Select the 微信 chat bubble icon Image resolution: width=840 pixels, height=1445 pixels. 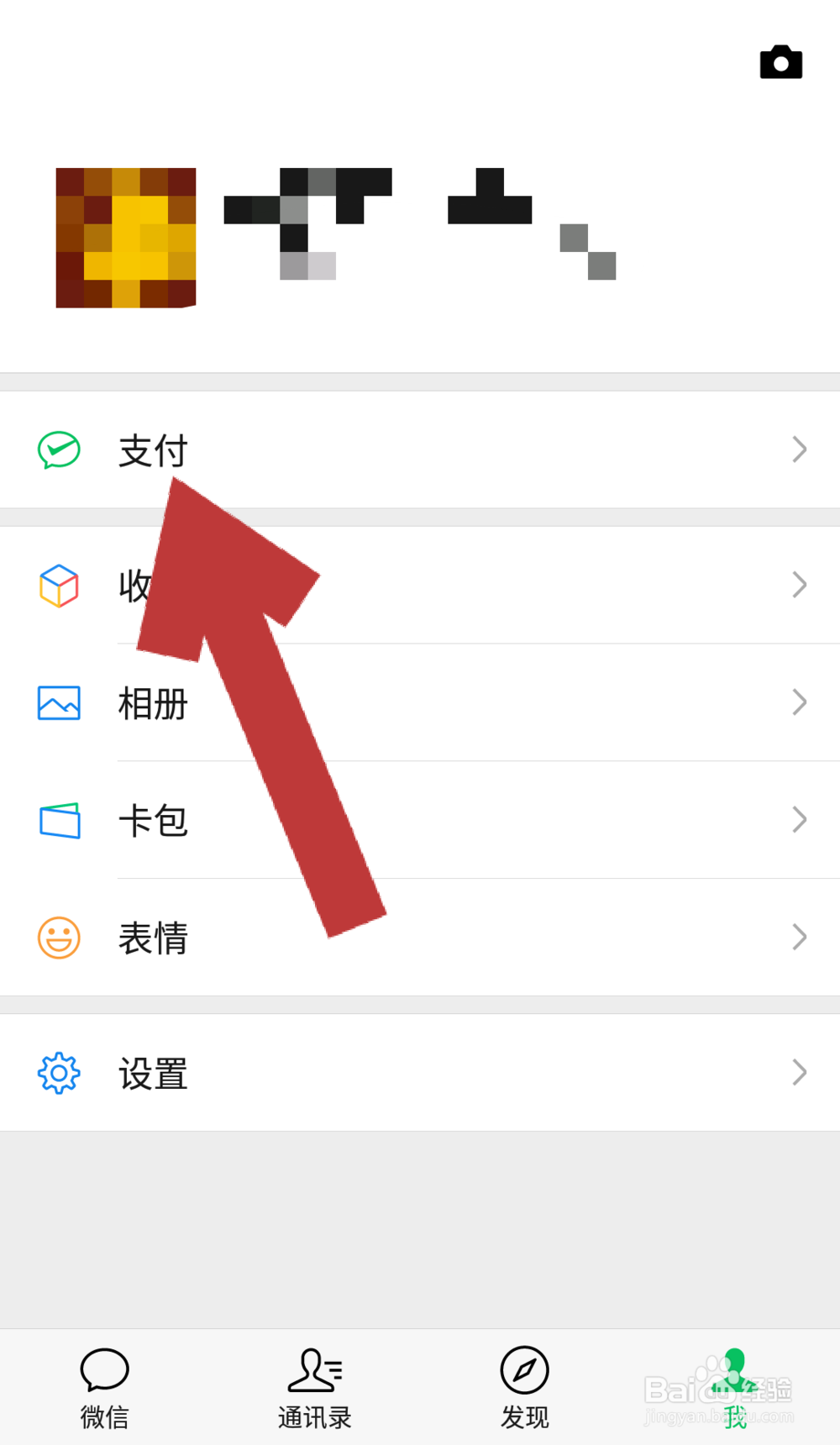(x=104, y=1371)
